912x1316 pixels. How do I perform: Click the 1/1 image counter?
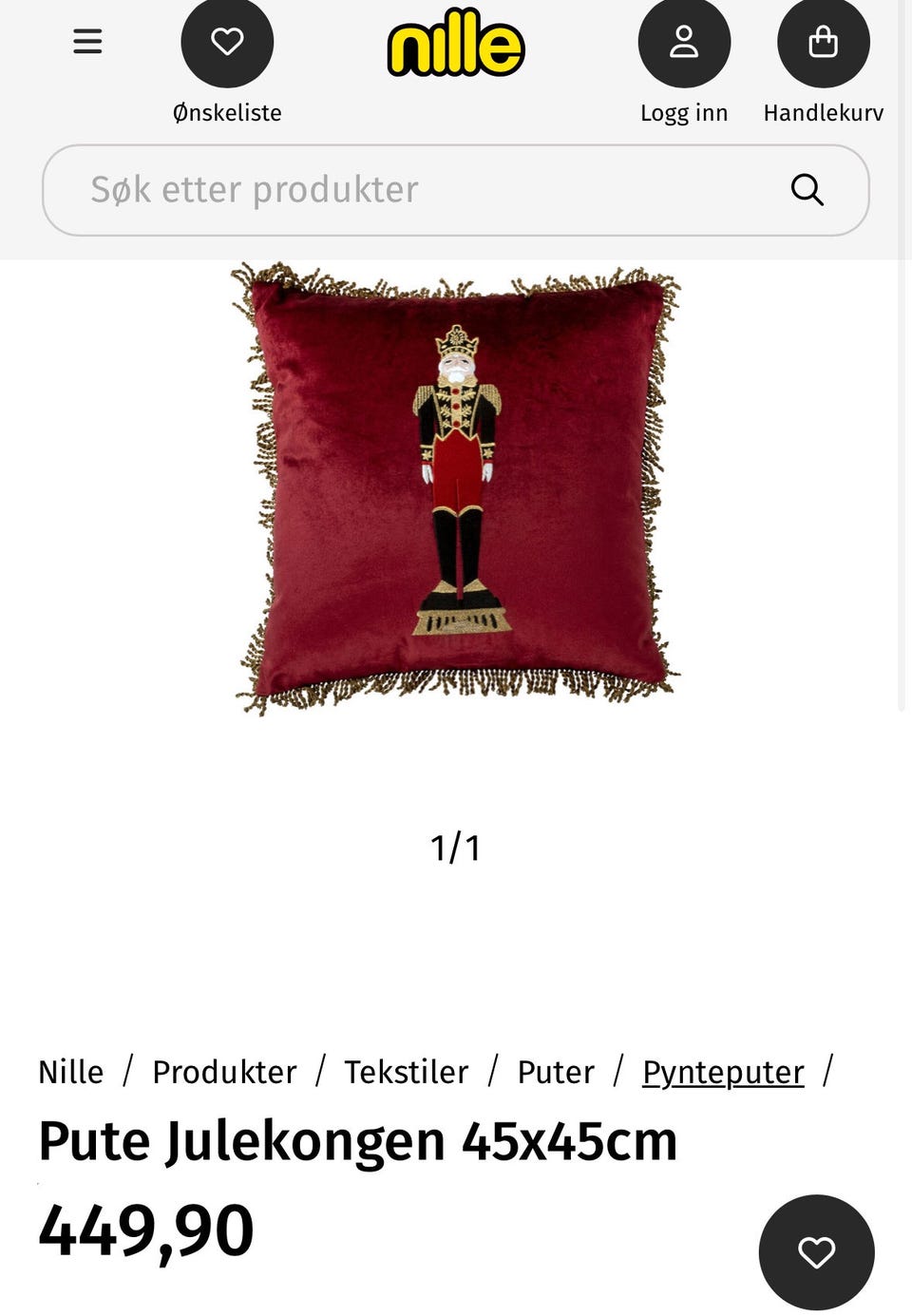tap(456, 847)
